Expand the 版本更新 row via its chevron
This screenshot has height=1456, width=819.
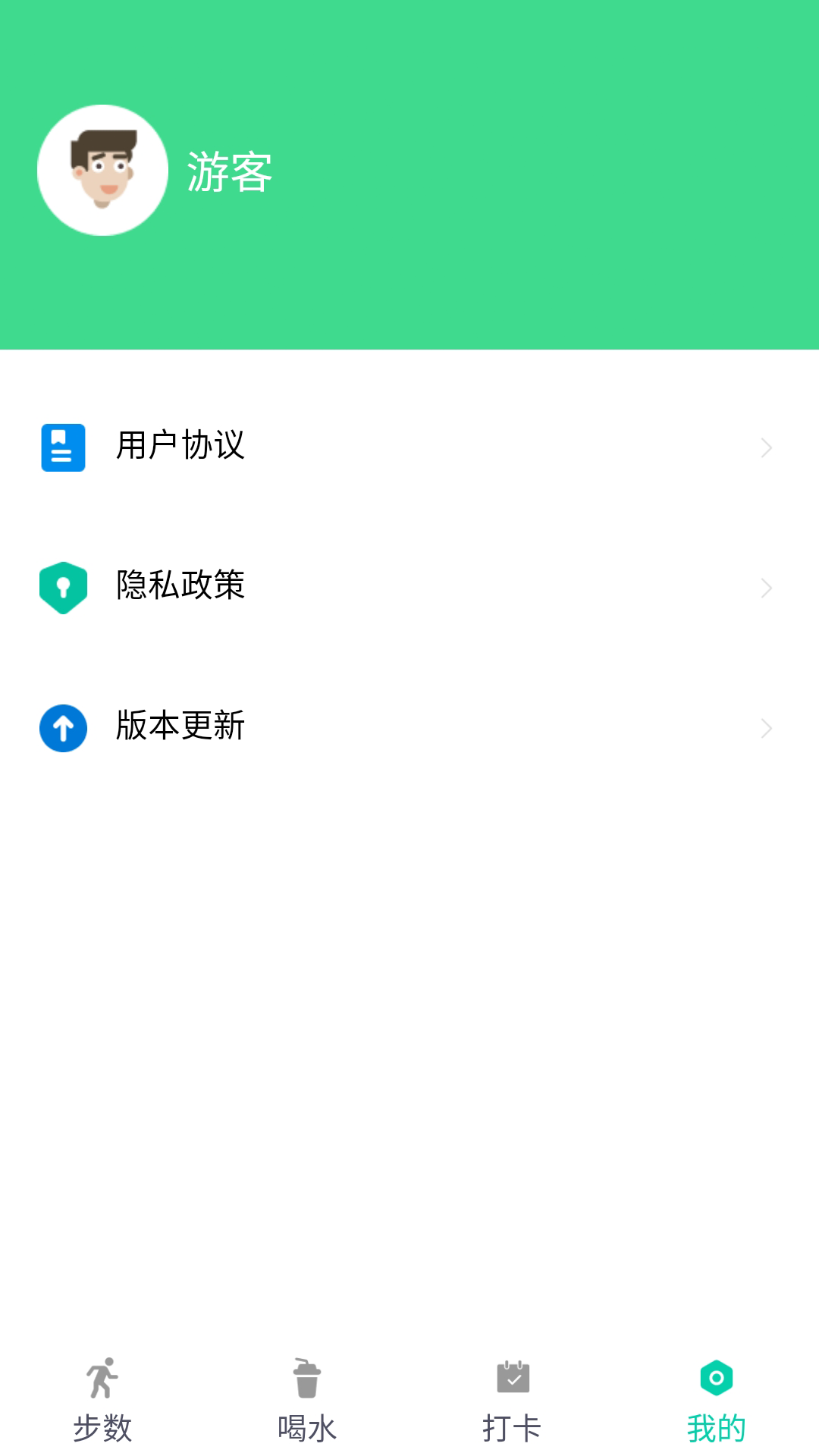(766, 729)
